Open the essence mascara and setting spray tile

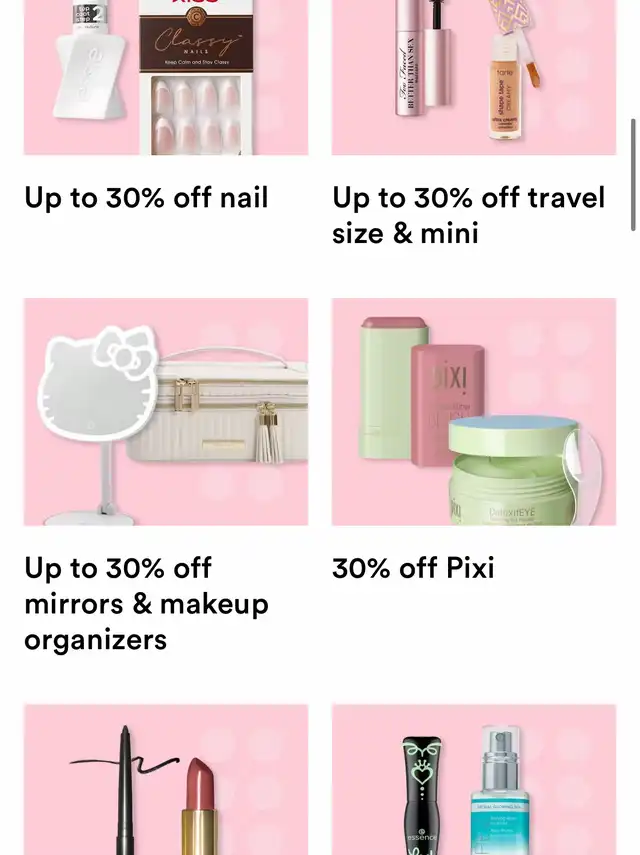point(474,780)
